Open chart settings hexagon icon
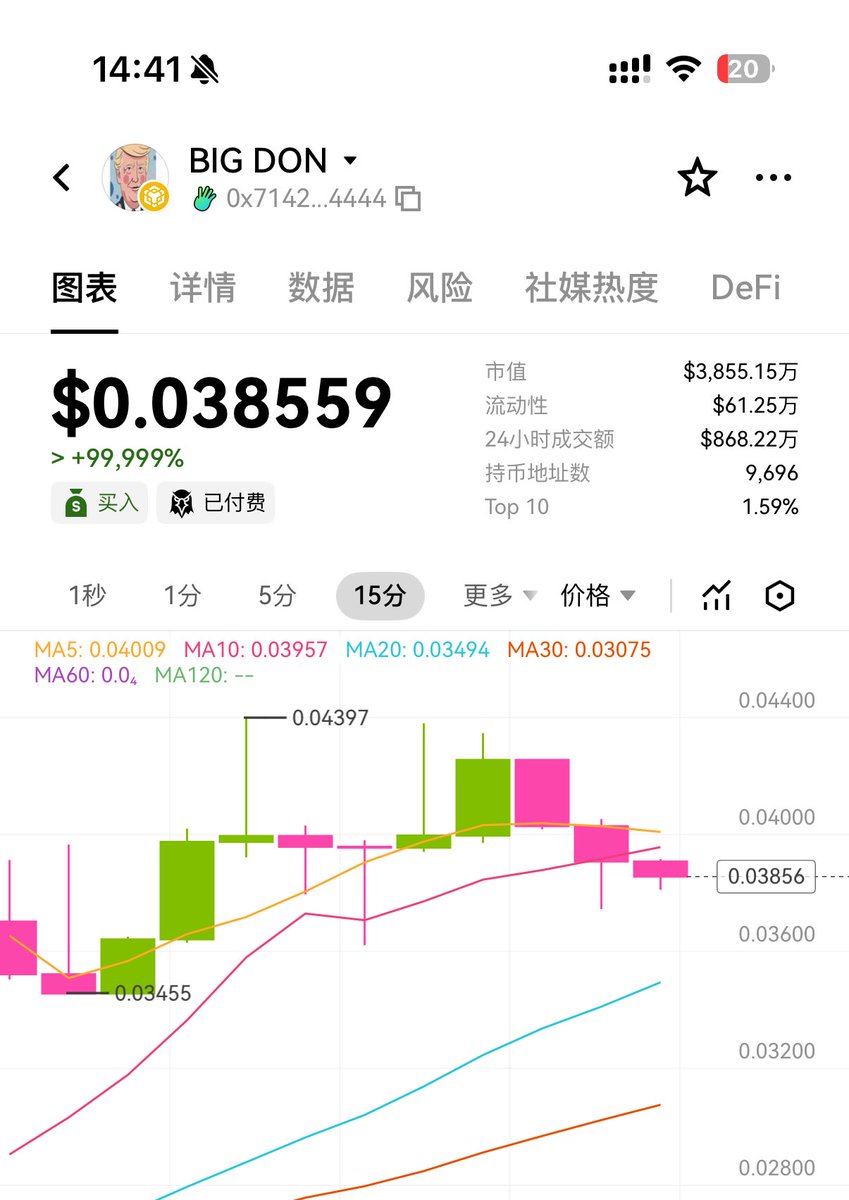849x1200 pixels. click(x=779, y=596)
